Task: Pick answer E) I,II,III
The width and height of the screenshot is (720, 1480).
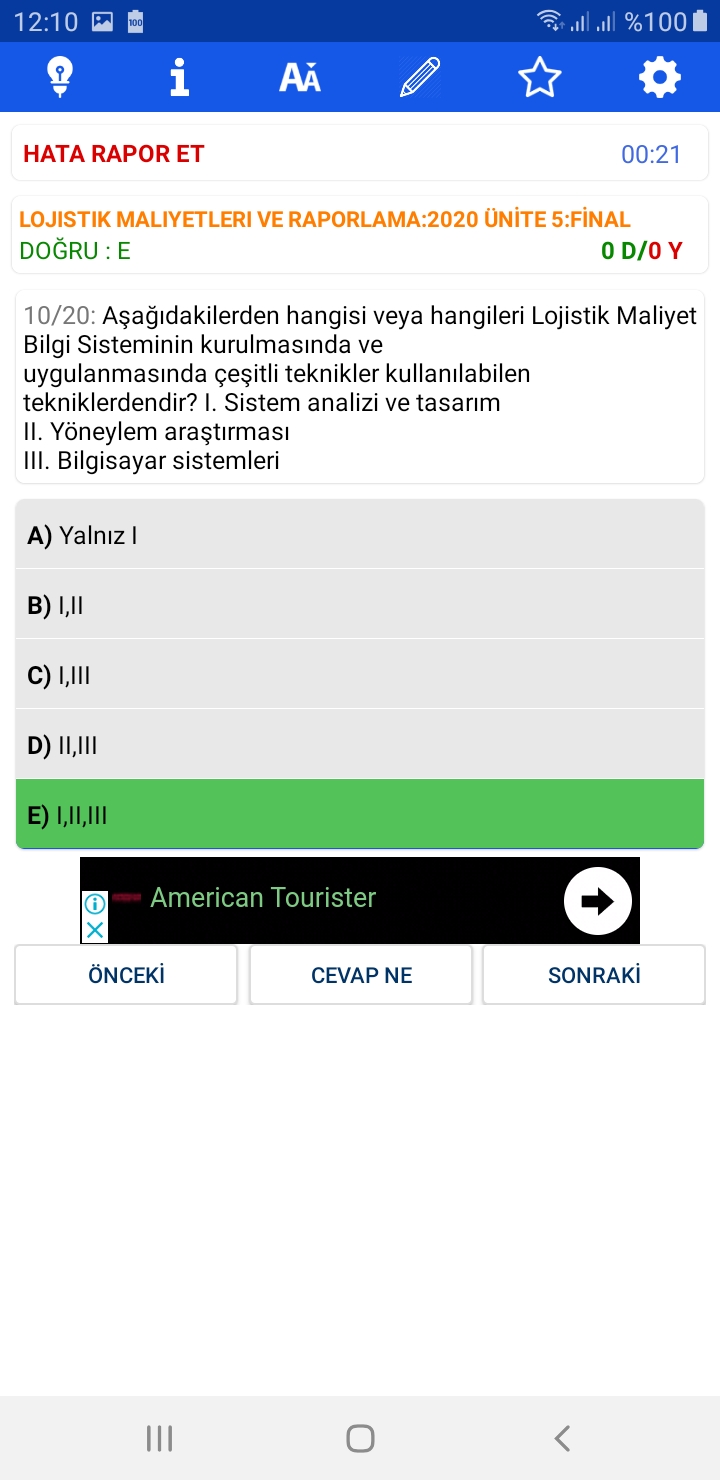Action: [x=360, y=815]
